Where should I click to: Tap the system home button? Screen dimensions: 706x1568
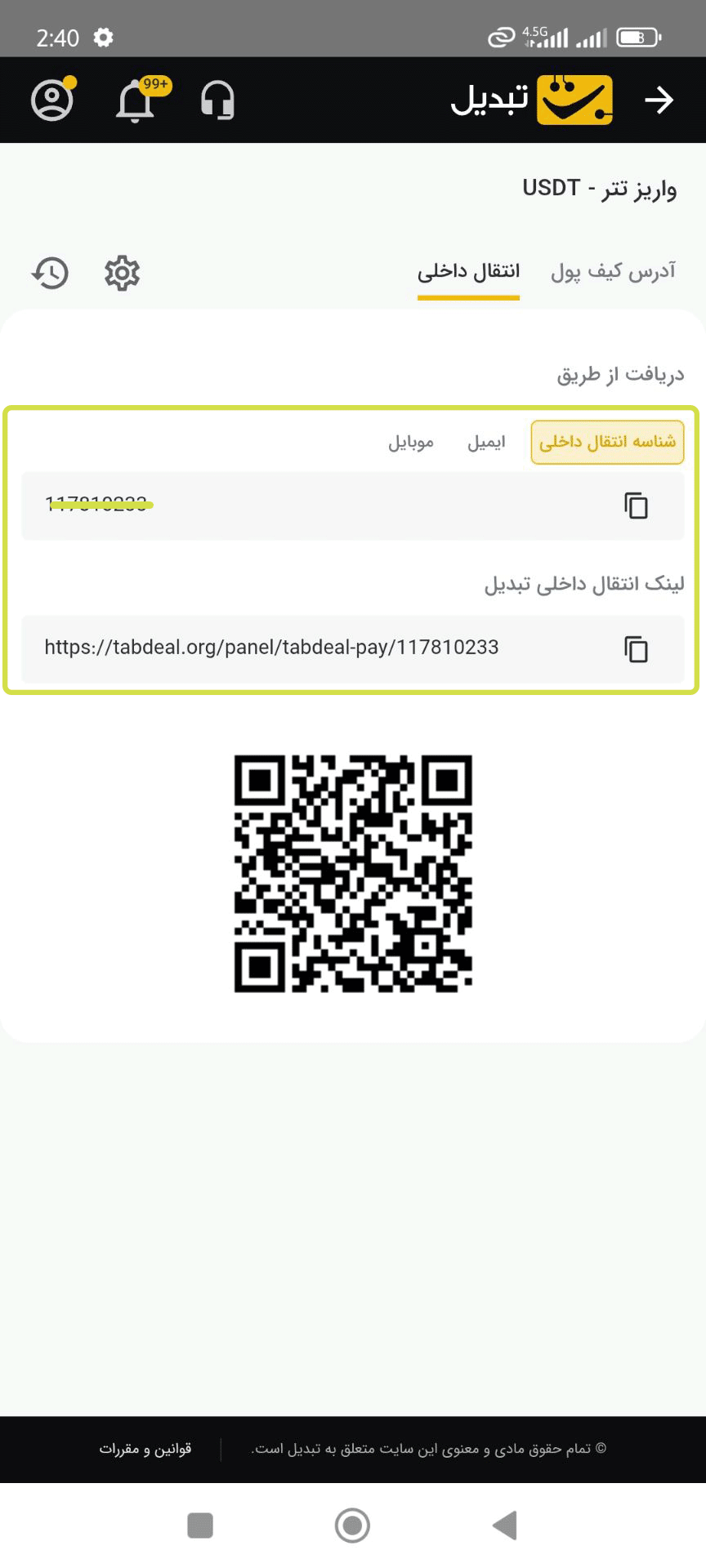click(352, 1525)
